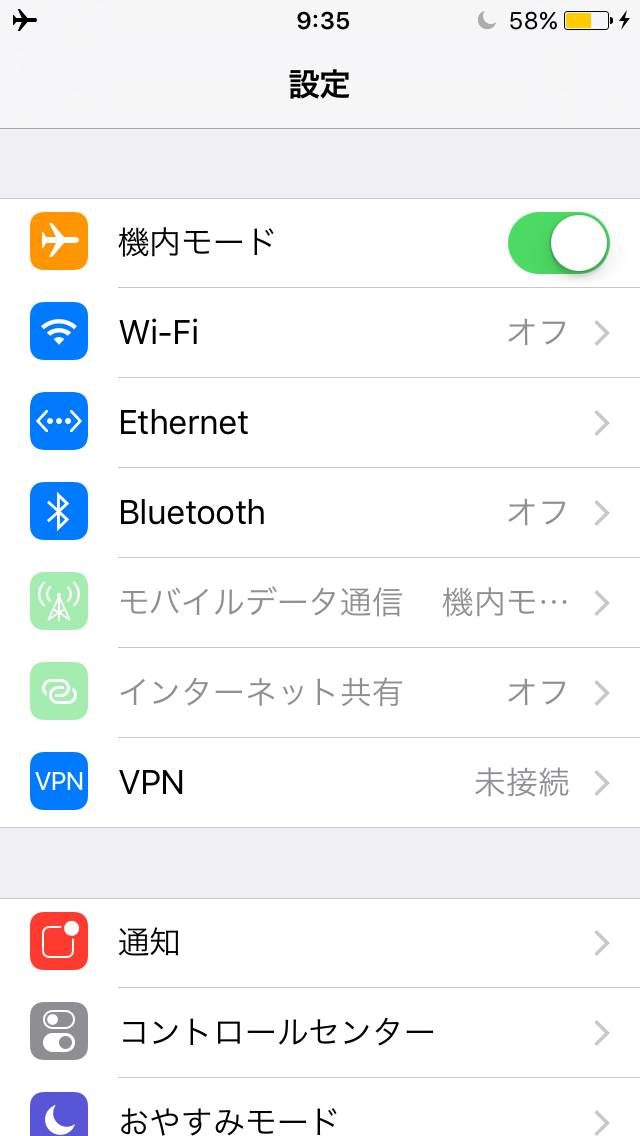
Task: Open Bluetooth settings
Action: [x=320, y=512]
